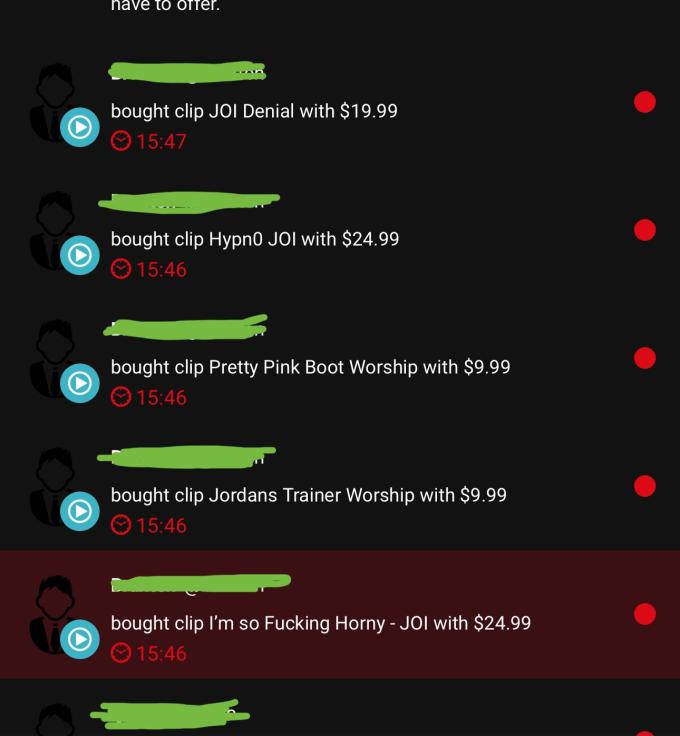This screenshot has width=680, height=736.
Task: Tap the play icon beside Jordans Trainer Worship
Action: tap(80, 511)
